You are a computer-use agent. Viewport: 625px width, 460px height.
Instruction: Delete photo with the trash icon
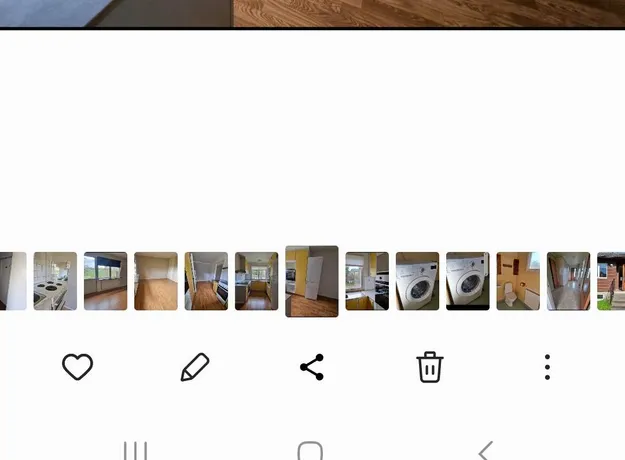[430, 367]
